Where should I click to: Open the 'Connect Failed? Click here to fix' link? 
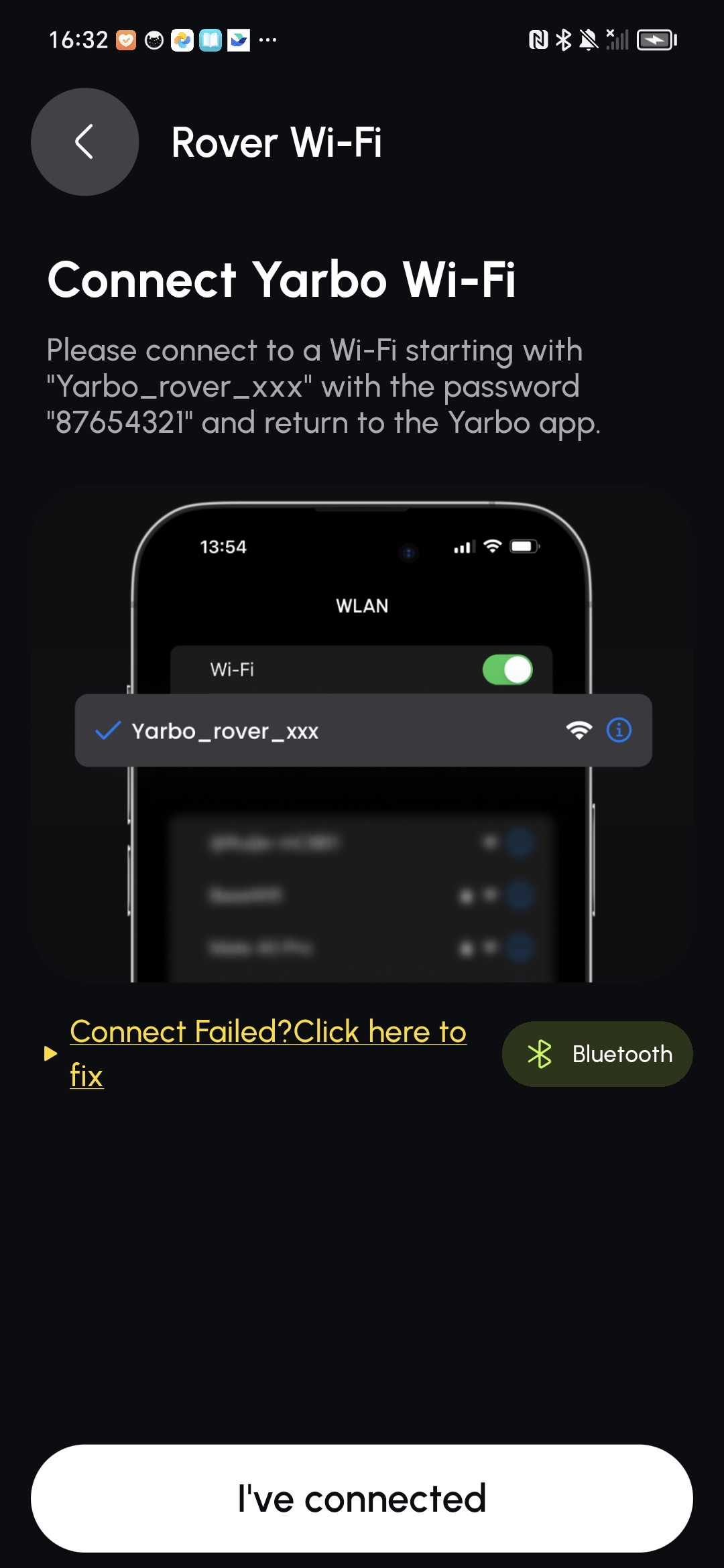pyautogui.click(x=268, y=1053)
